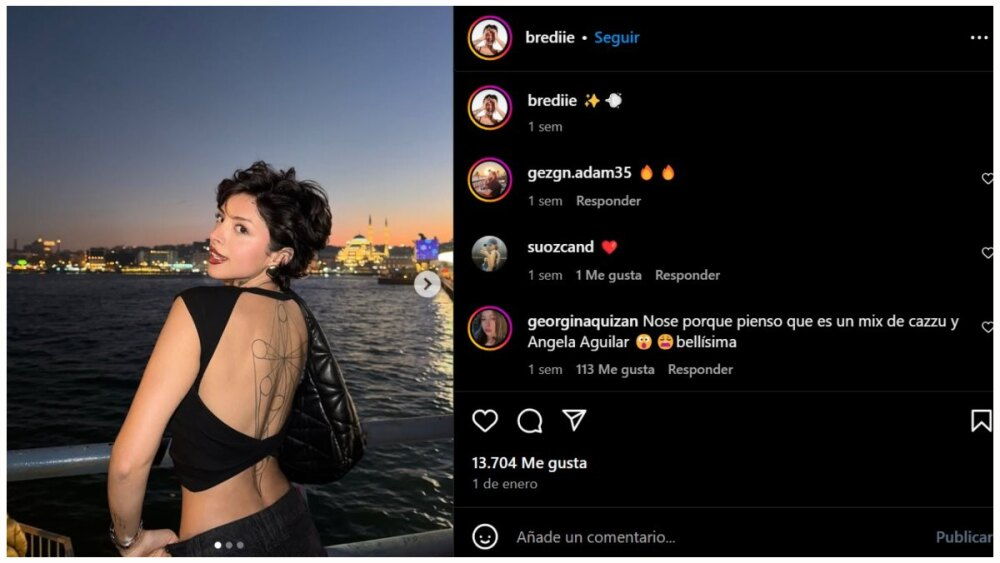The image size is (1000, 563).
Task: Reply to suozcand's comment
Action: pos(687,275)
